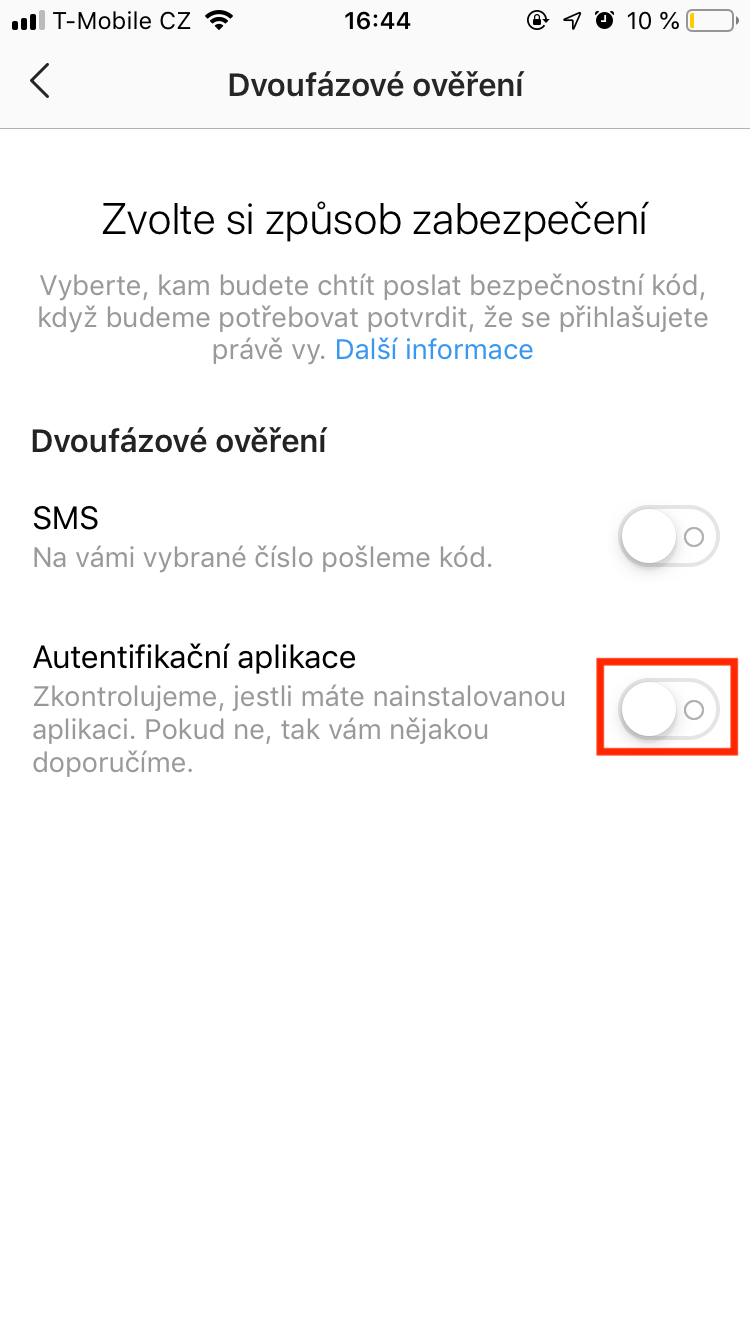Turn on Autentifikační aplikace switch
750x1334 pixels.
[668, 709]
